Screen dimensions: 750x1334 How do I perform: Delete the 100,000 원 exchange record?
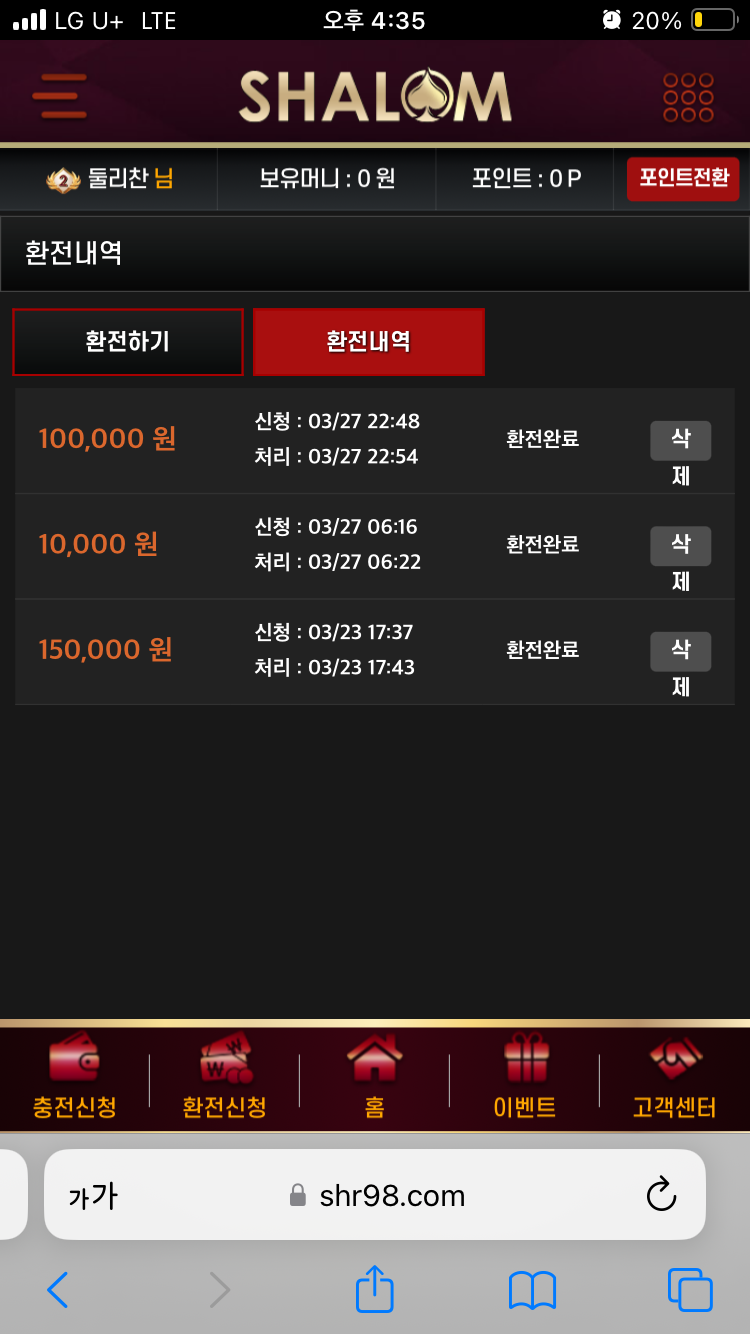point(680,441)
